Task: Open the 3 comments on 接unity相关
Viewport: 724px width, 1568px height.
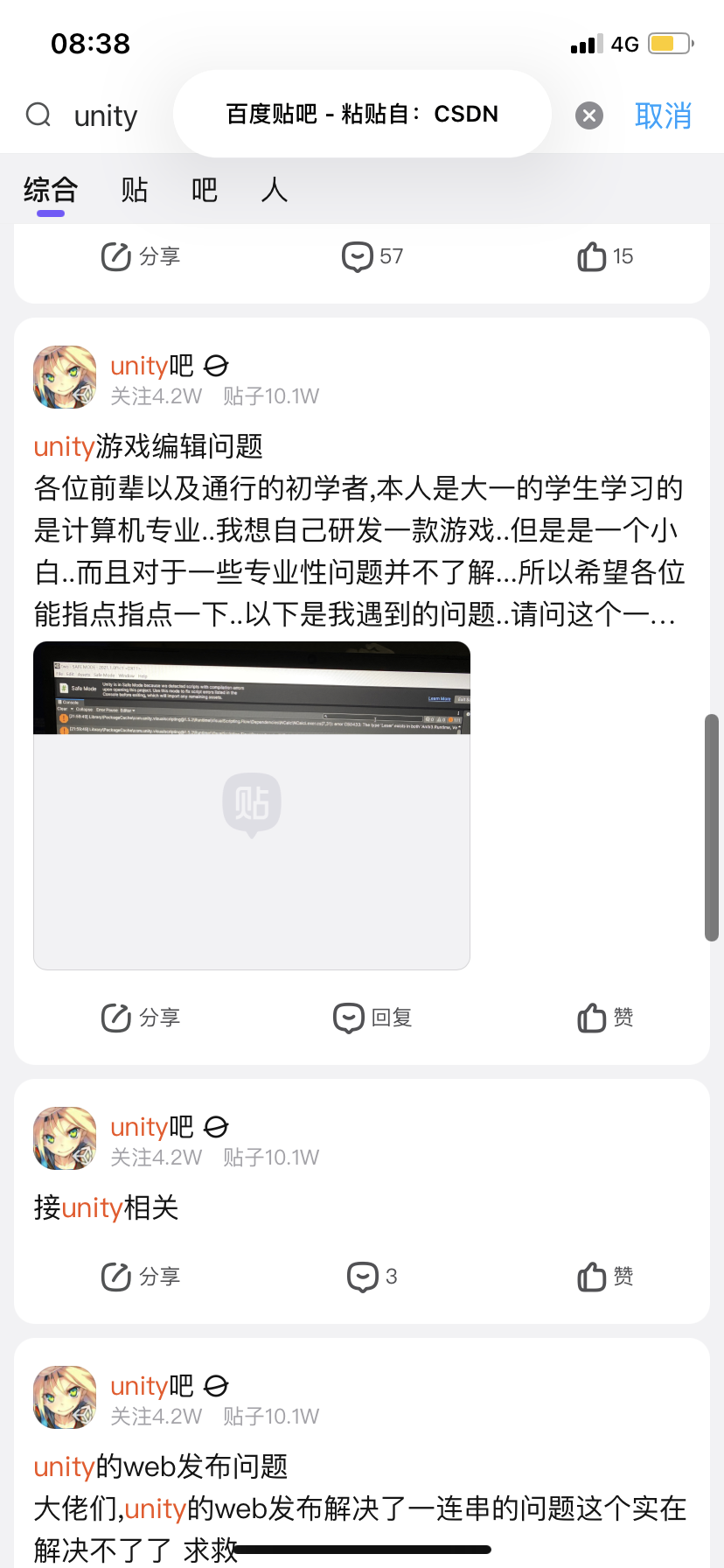Action: [372, 1277]
